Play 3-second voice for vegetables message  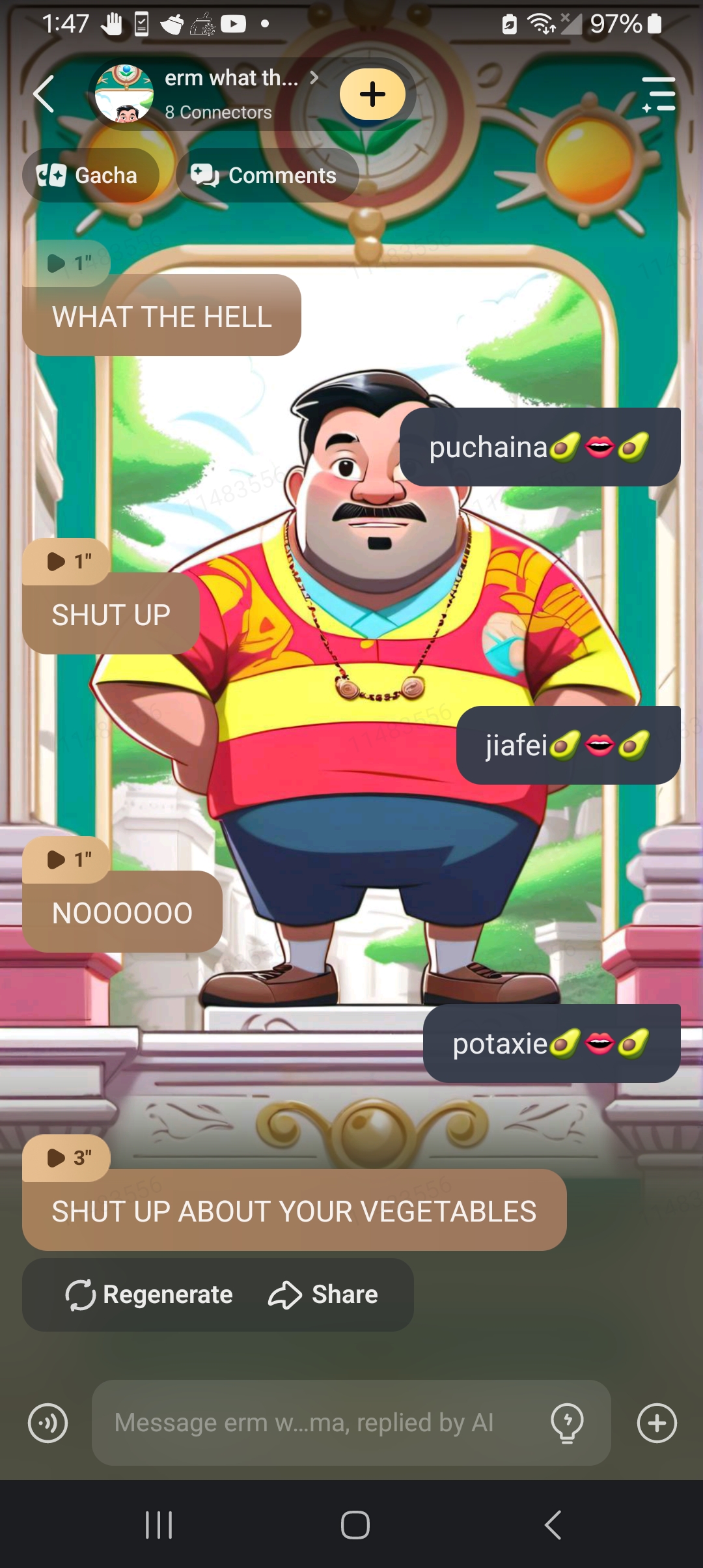pyautogui.click(x=67, y=1158)
